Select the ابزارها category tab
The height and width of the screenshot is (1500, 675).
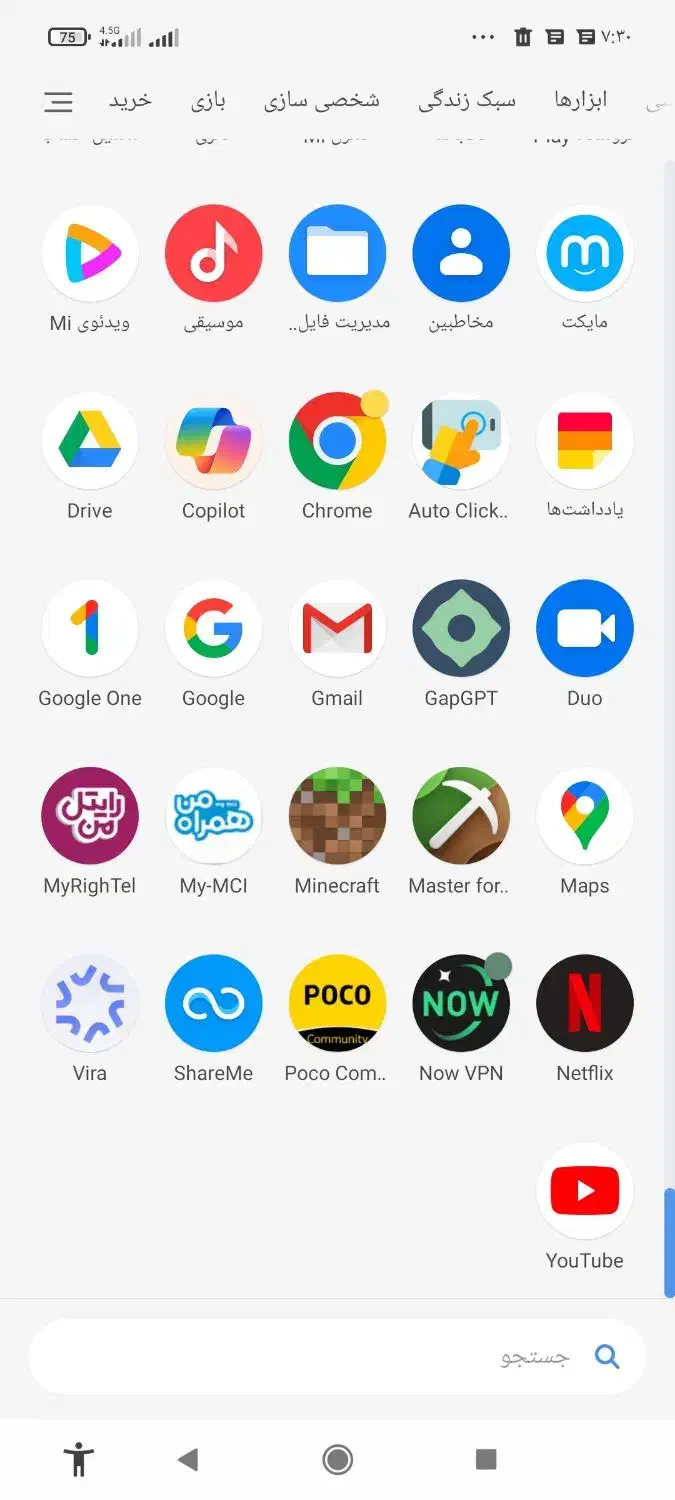581,101
